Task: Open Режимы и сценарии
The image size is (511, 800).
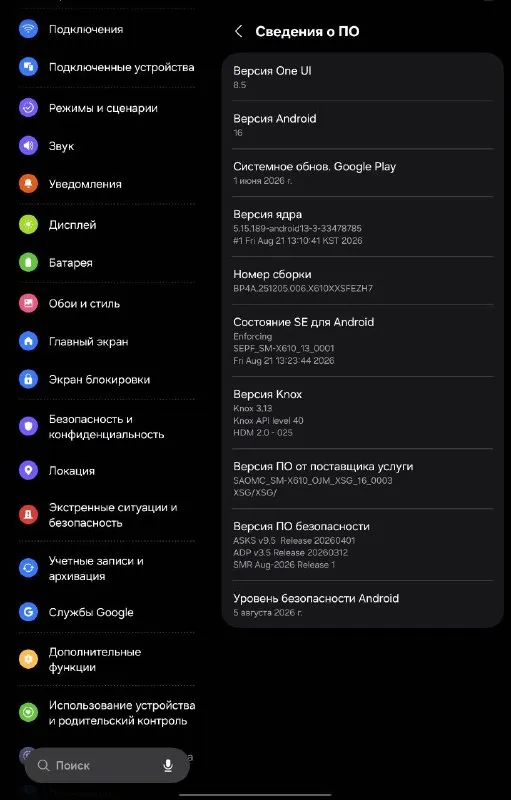Action: coord(107,108)
